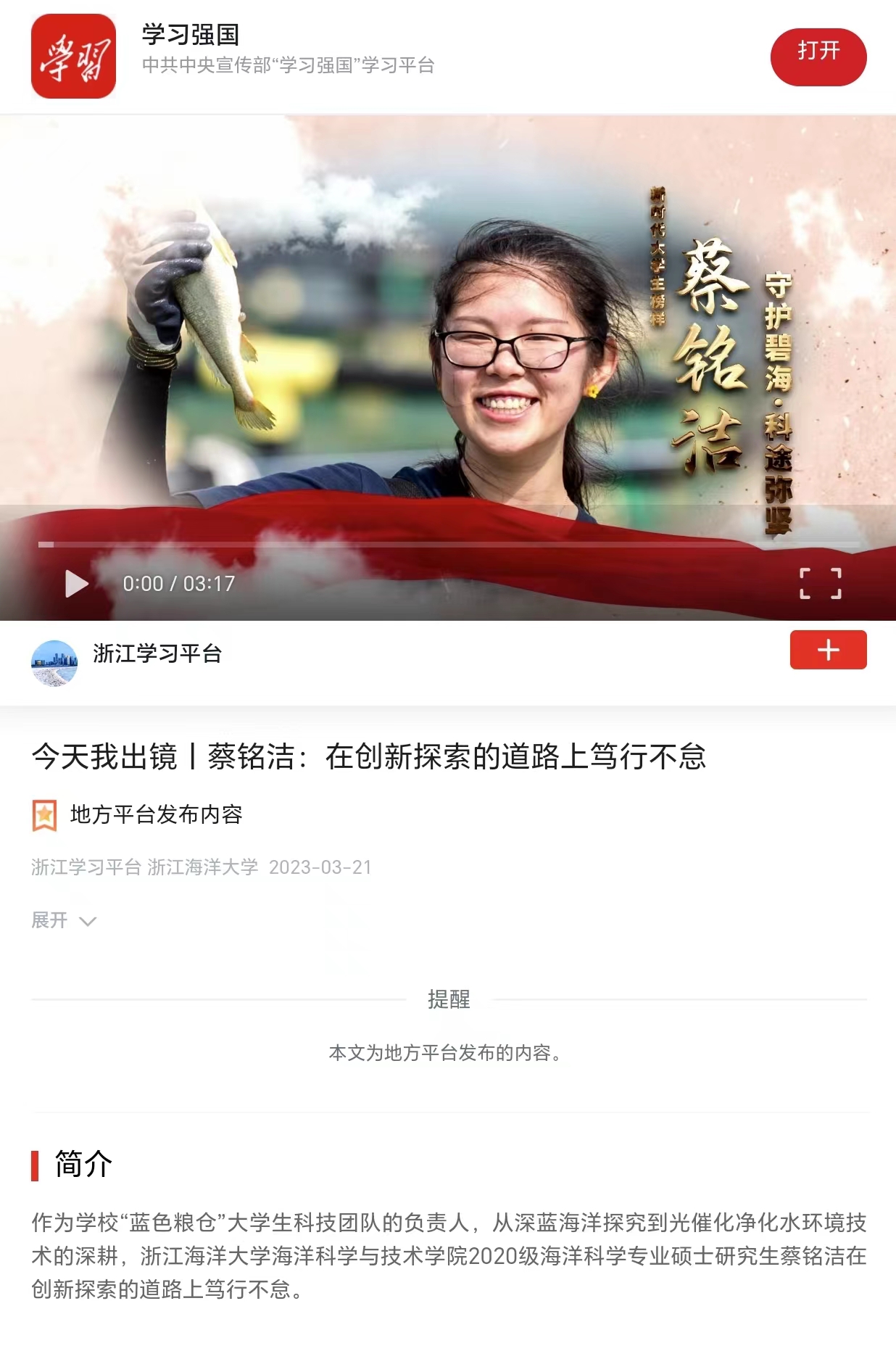Play the video
896x1351 pixels.
[76, 583]
